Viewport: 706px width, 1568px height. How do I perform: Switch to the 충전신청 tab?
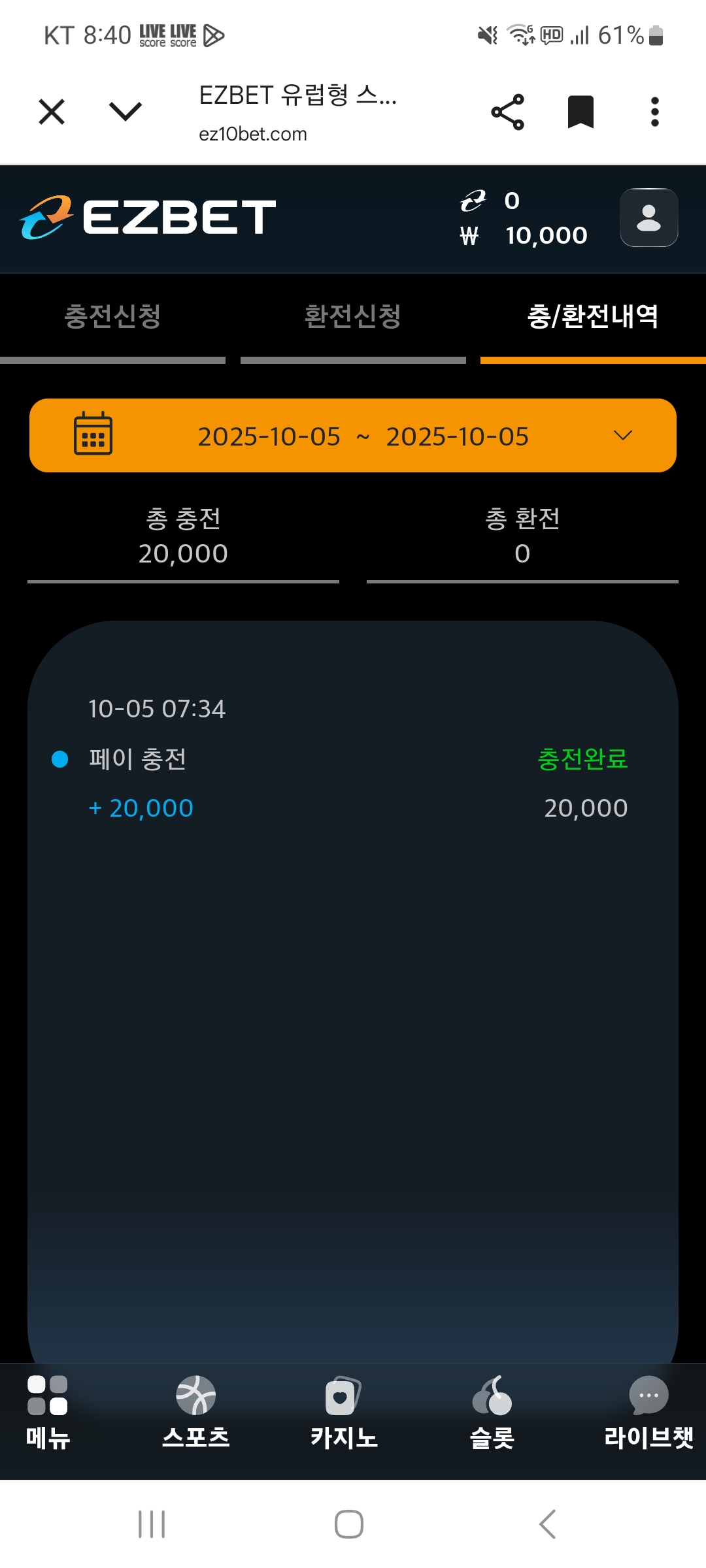click(x=112, y=317)
